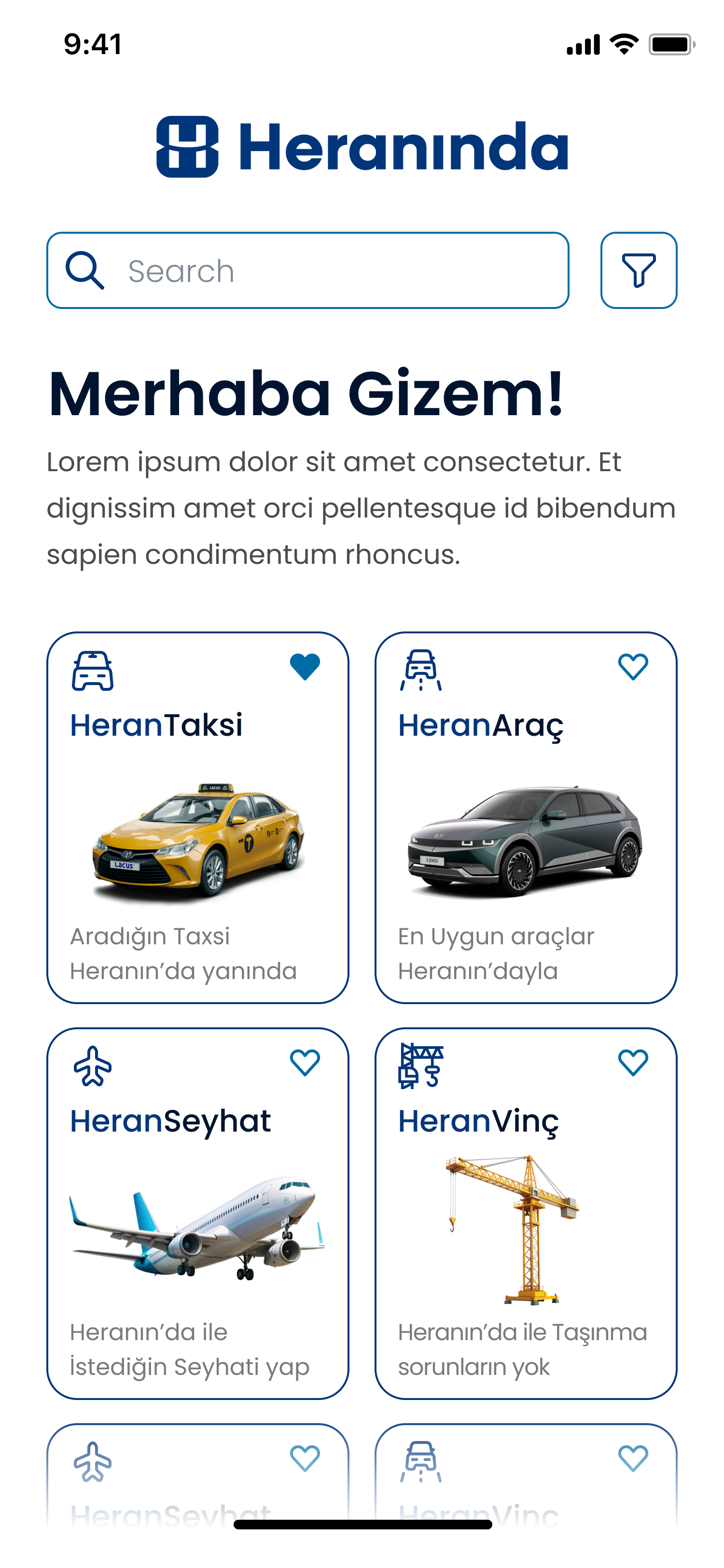Tap the Search field
This screenshot has width=724, height=1568.
308,270
